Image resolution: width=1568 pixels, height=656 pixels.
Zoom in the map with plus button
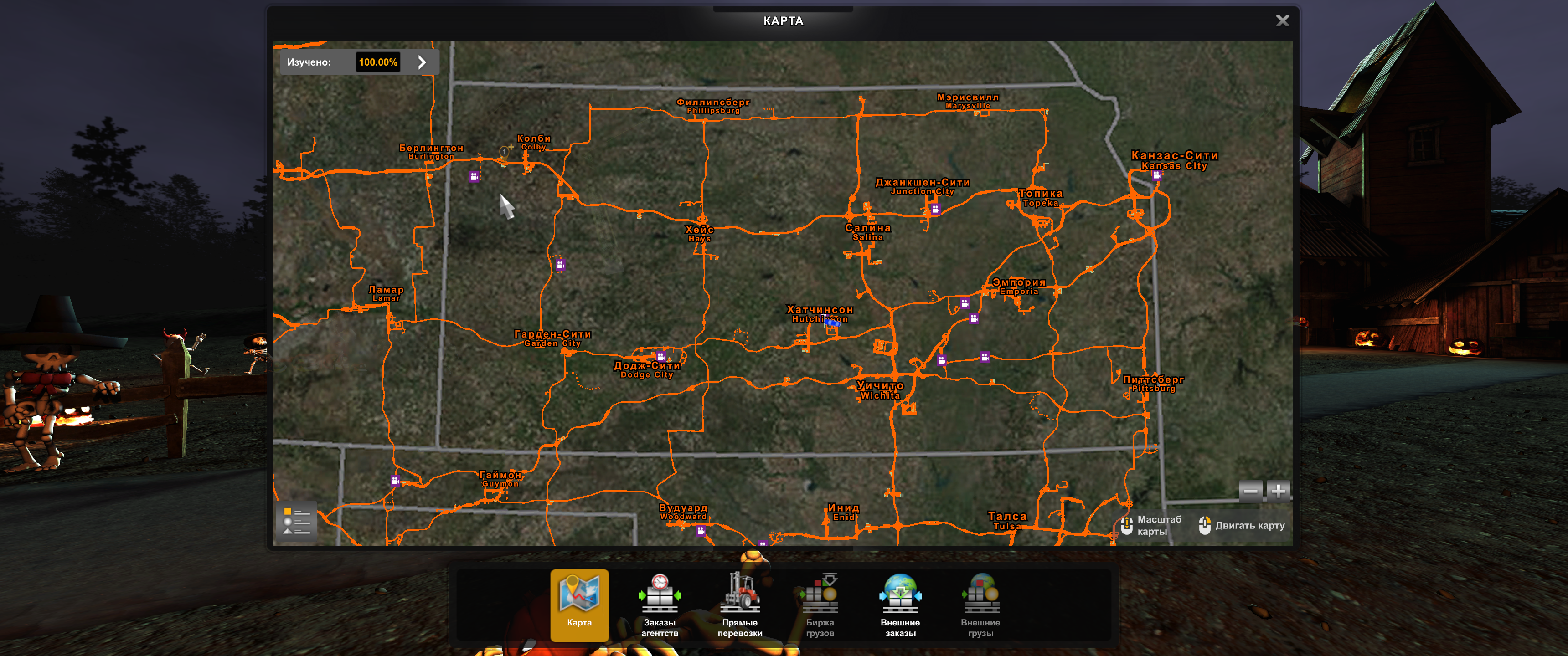1278,491
